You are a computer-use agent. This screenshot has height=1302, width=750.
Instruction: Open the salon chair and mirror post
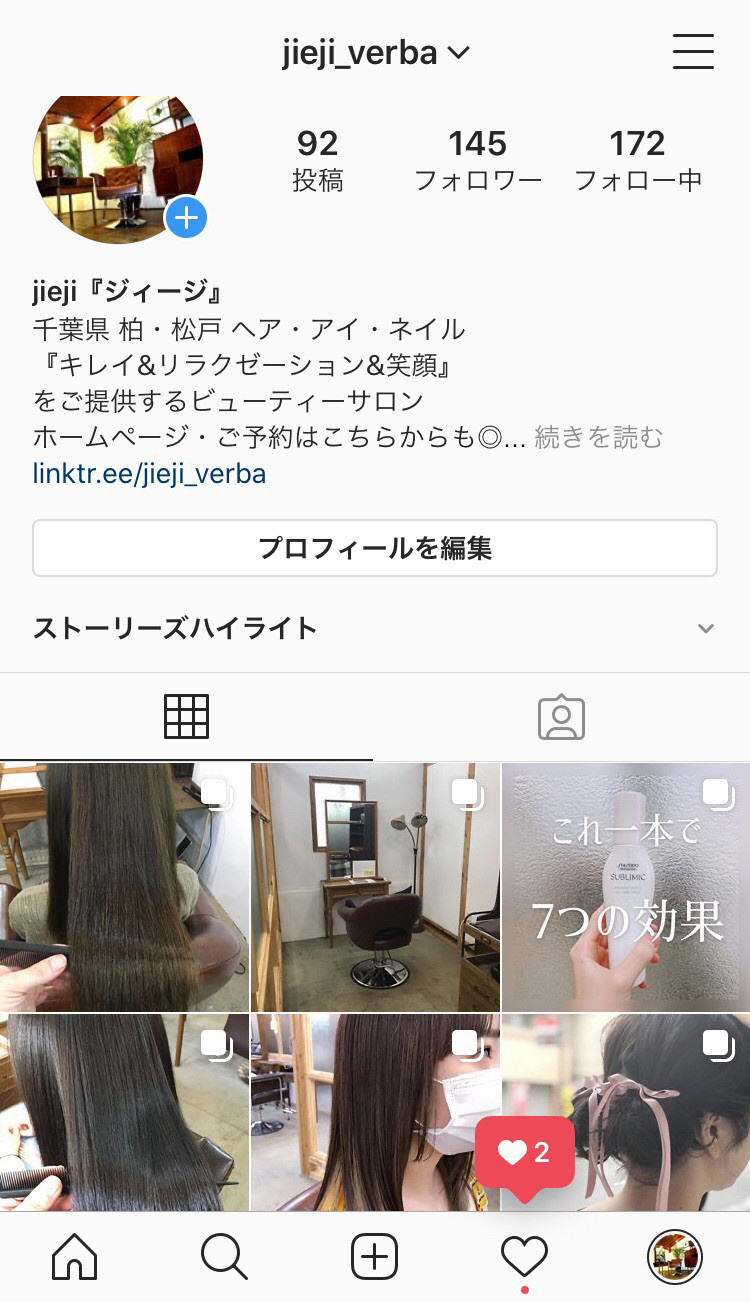375,887
